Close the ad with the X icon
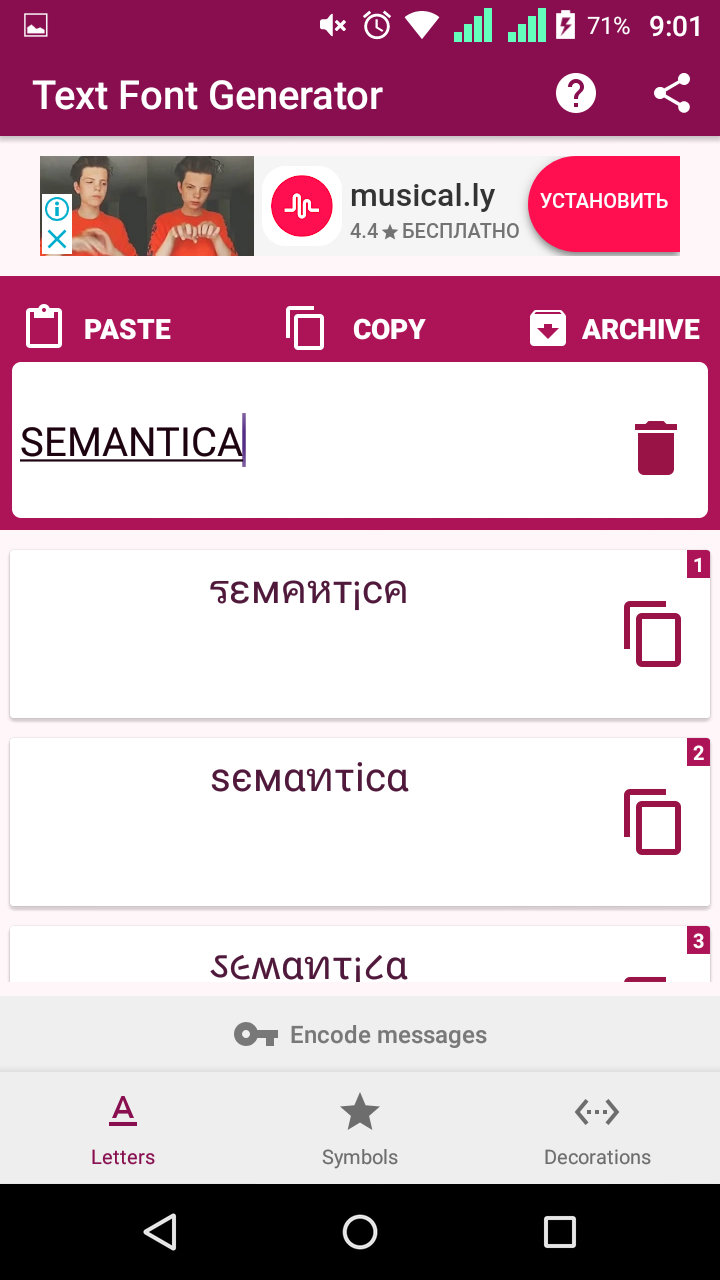The width and height of the screenshot is (720, 1280). (57, 240)
